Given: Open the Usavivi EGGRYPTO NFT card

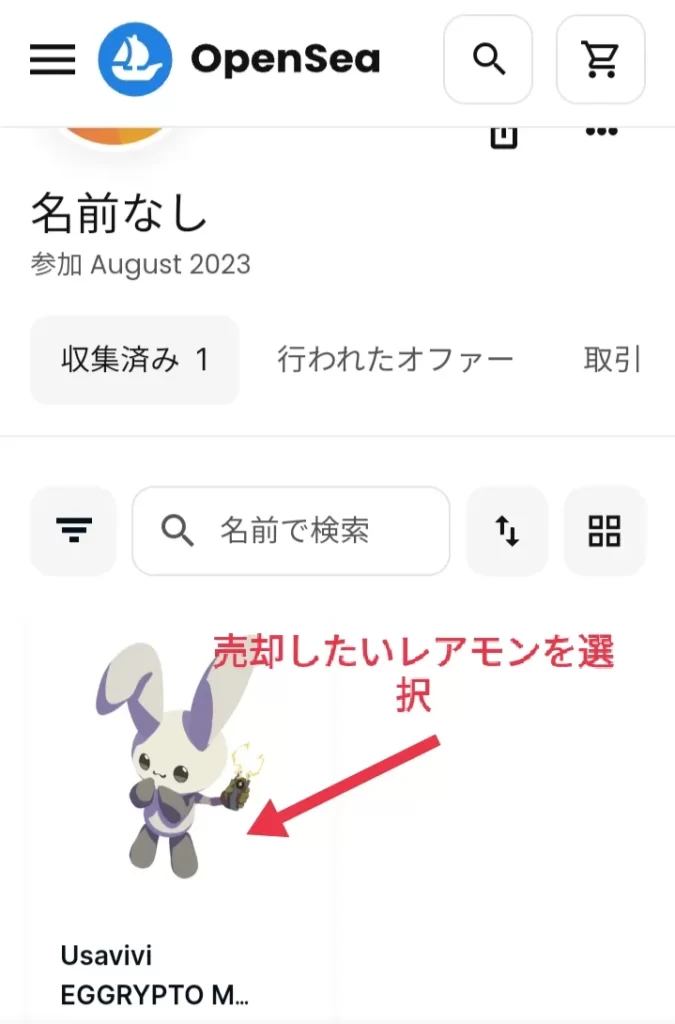Looking at the screenshot, I should 180,800.
